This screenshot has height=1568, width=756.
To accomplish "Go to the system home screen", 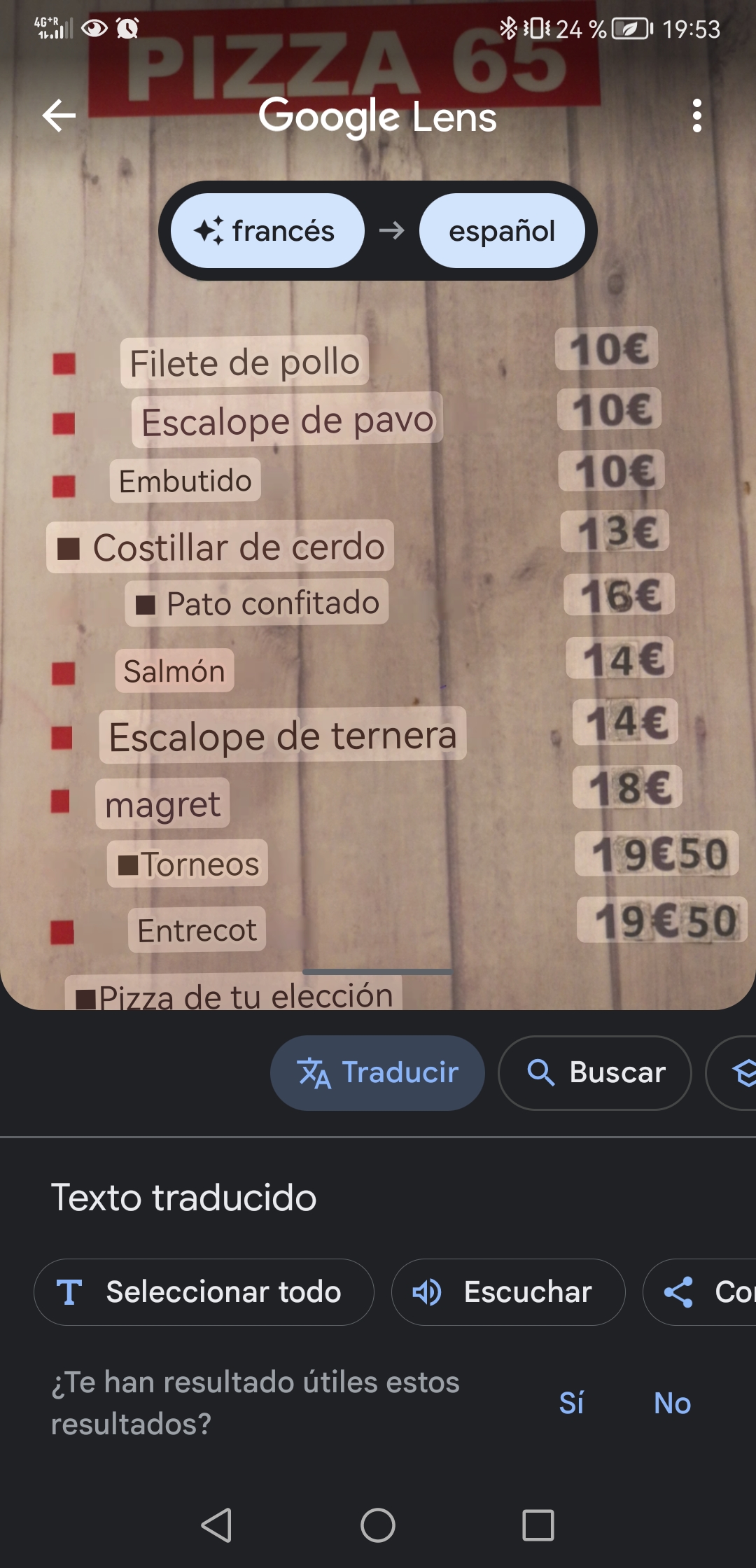I will tap(378, 1525).
